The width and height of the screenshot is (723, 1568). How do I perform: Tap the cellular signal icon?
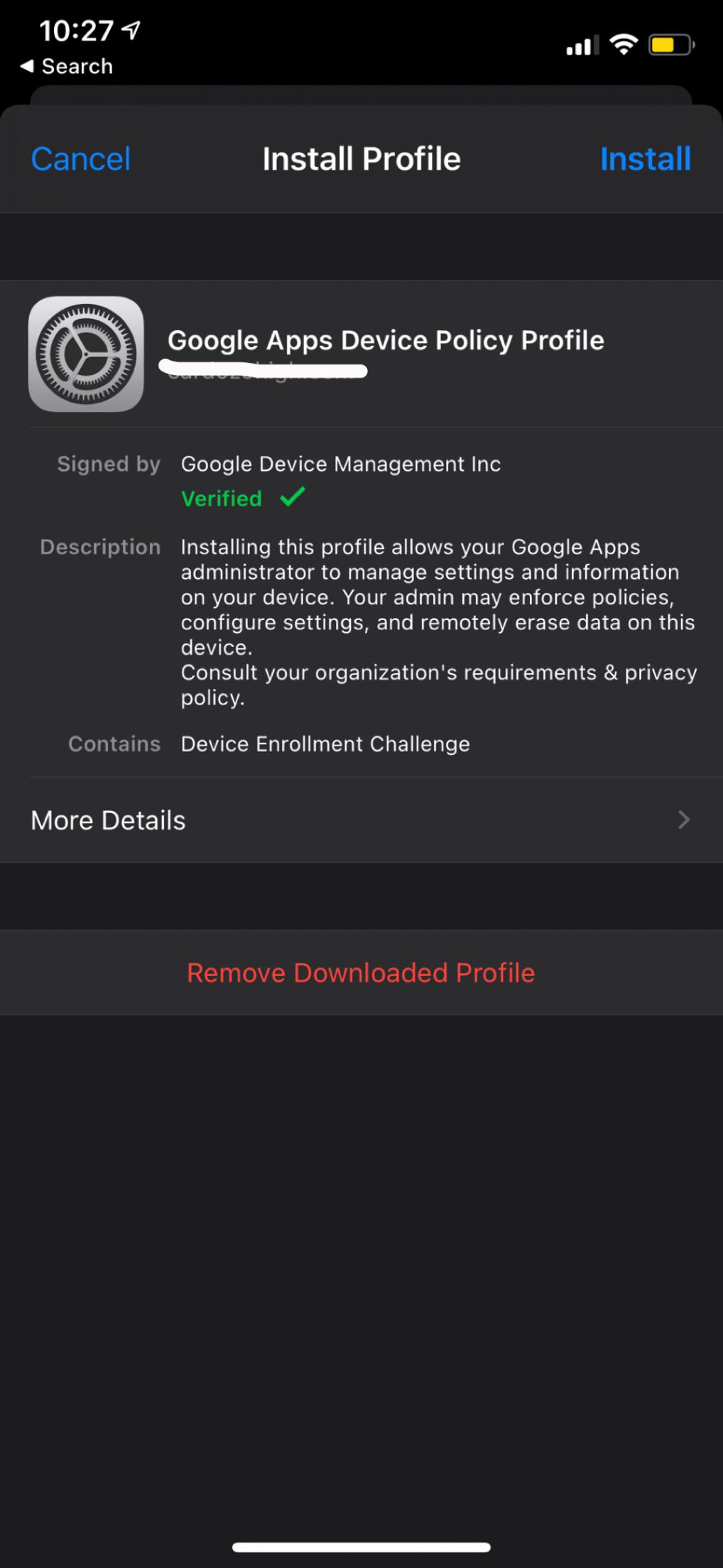pos(580,45)
